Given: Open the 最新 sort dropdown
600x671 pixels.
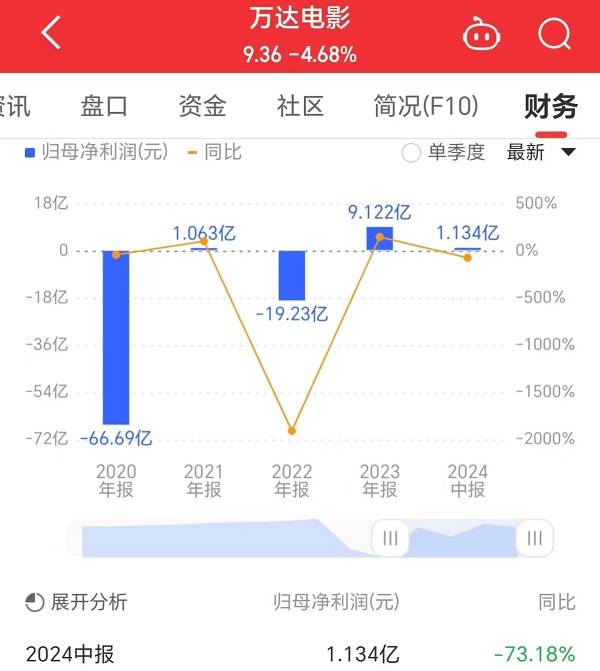Looking at the screenshot, I should pyautogui.click(x=541, y=153).
